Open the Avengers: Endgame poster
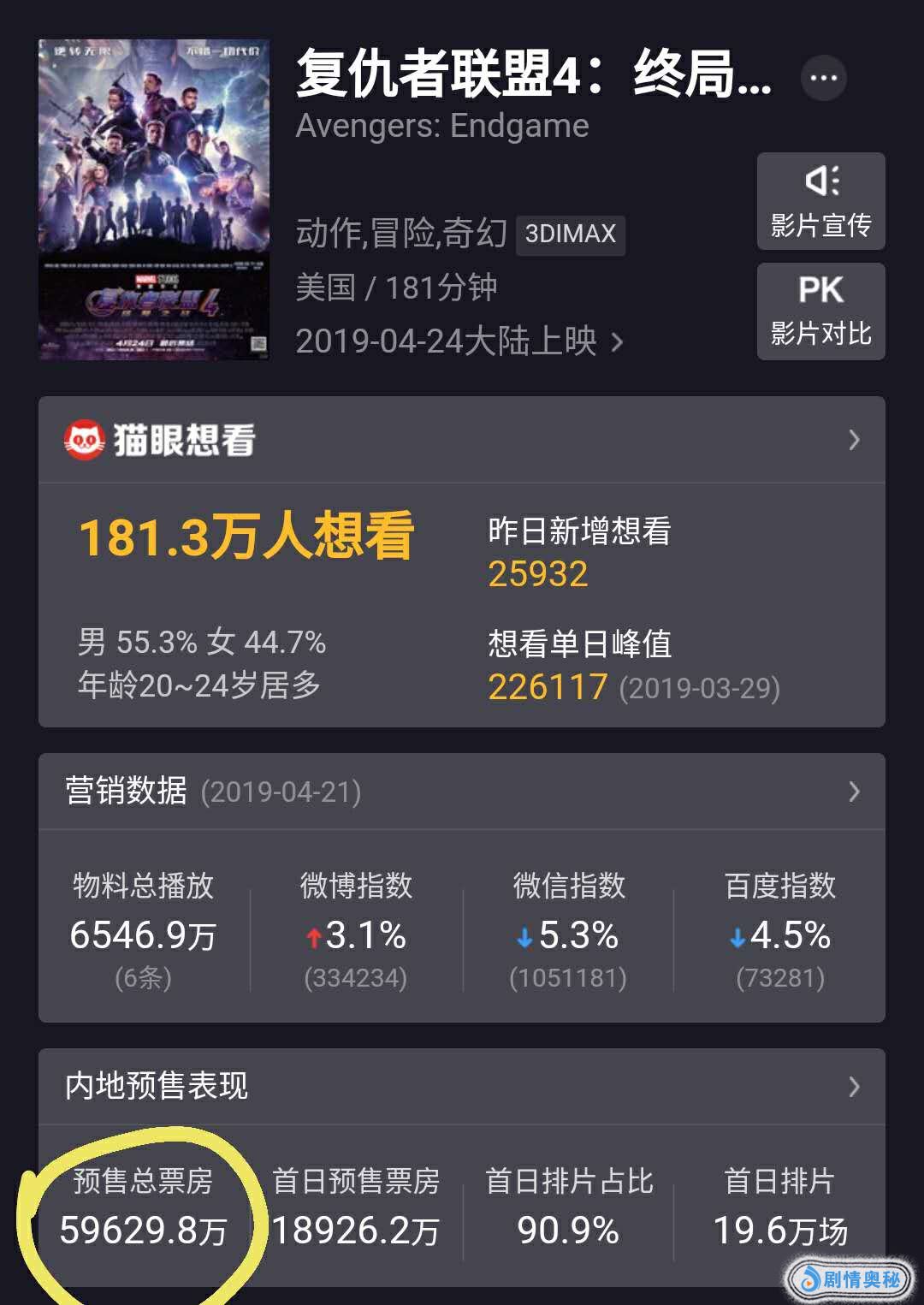The image size is (924, 1305). (x=154, y=199)
